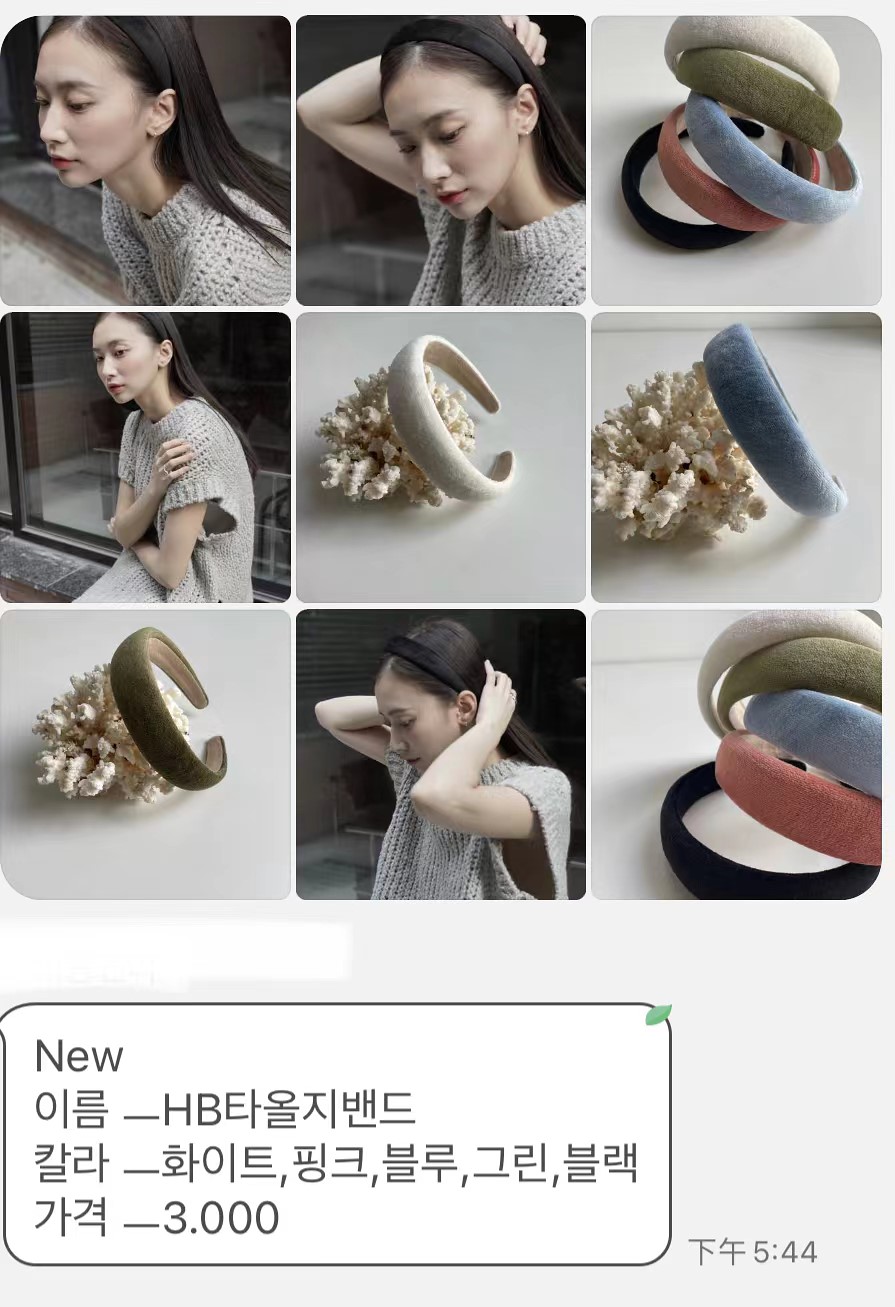Open the photo of the blue headband on coral

pyautogui.click(x=736, y=457)
